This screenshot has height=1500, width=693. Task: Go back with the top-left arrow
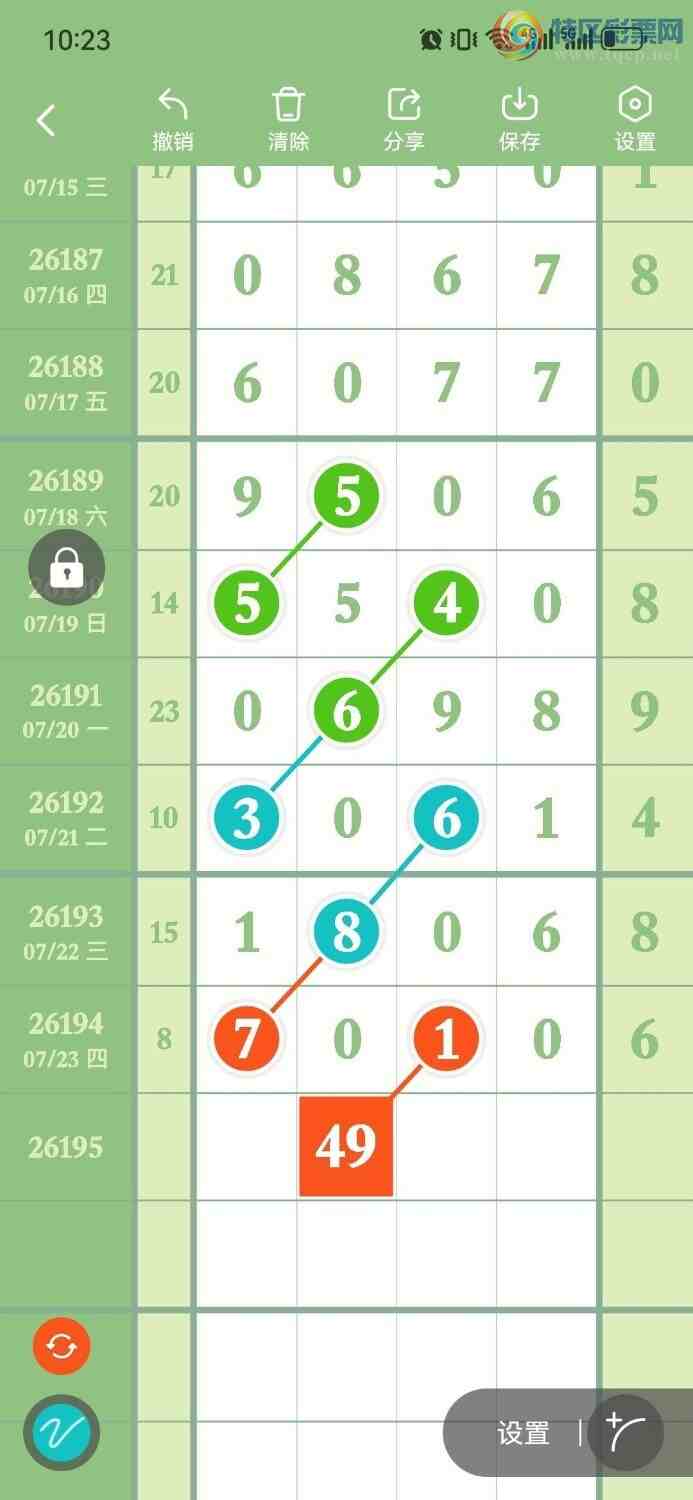45,121
